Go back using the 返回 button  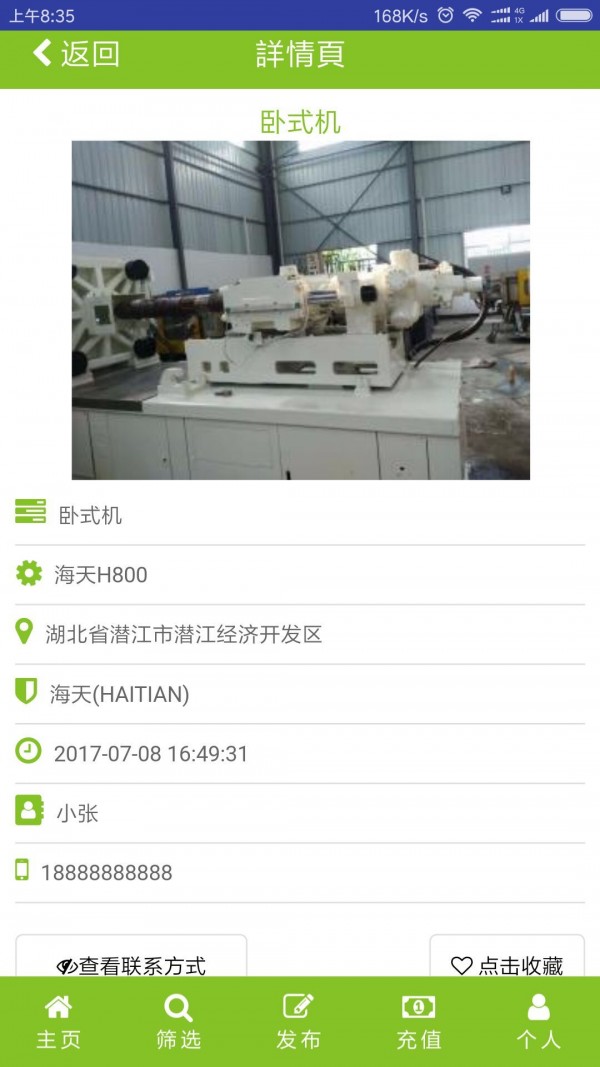click(x=76, y=54)
